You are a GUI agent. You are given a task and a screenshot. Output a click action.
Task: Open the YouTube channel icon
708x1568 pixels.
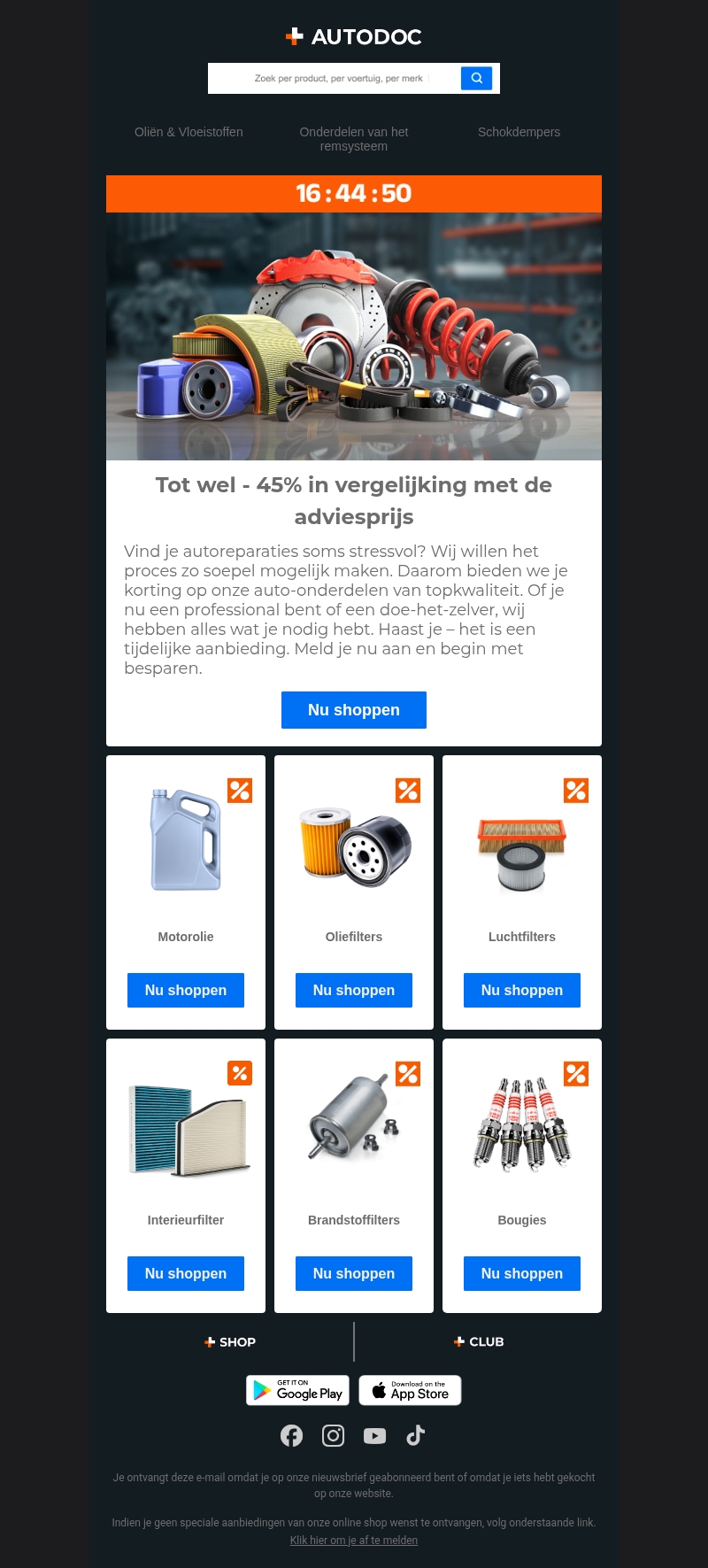(374, 1435)
